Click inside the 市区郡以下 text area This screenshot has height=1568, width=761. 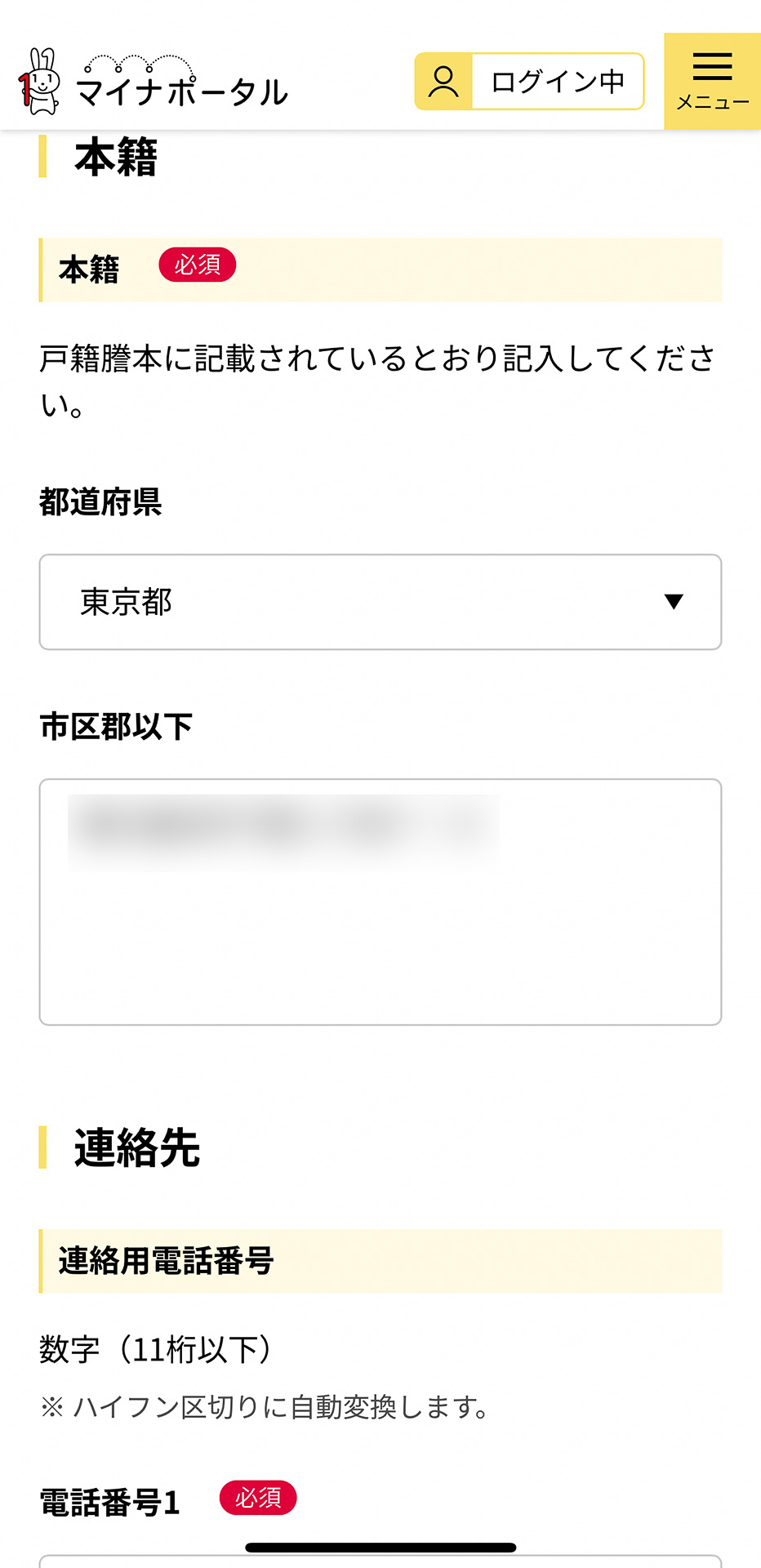[x=380, y=898]
